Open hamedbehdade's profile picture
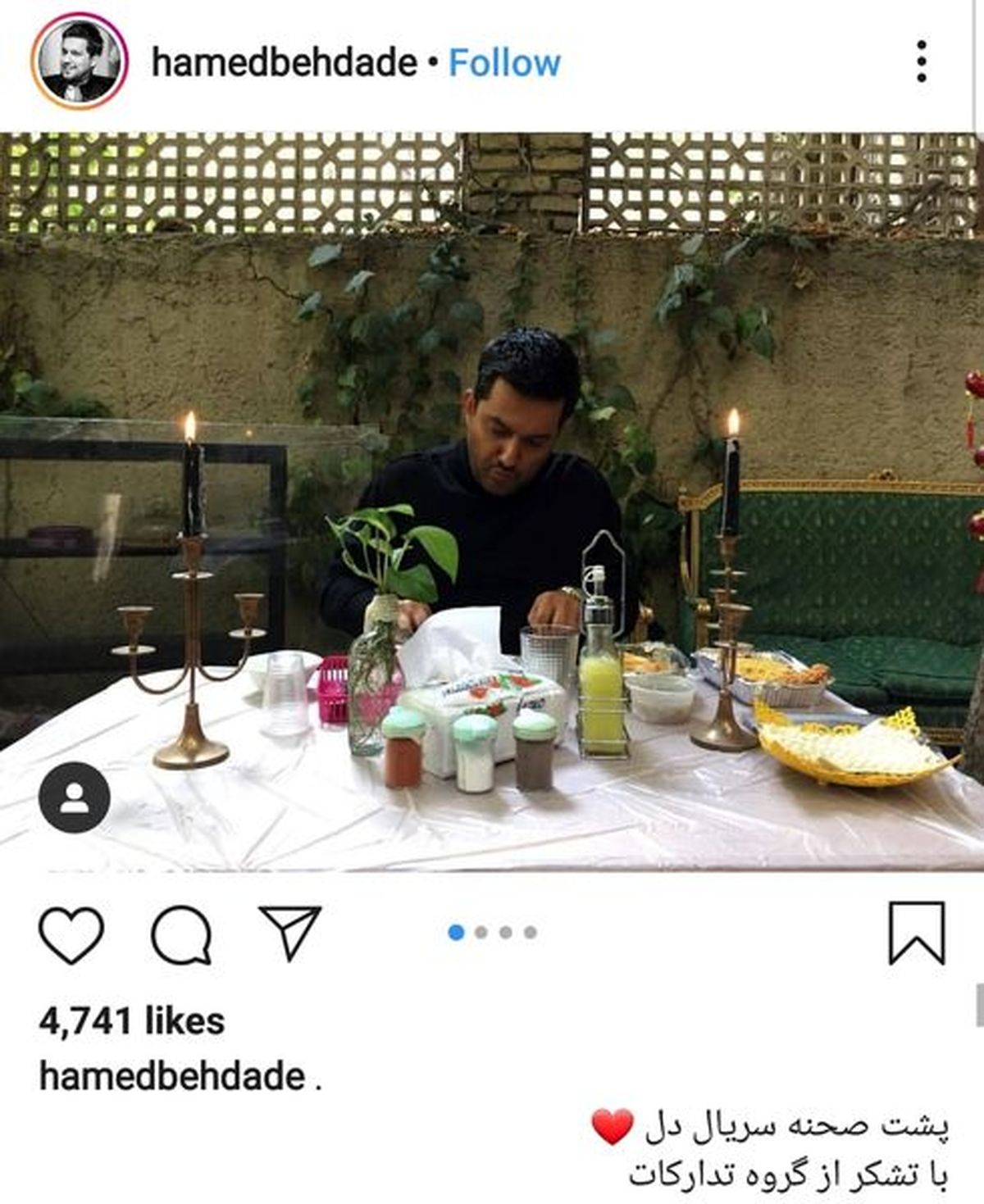 pos(80,61)
